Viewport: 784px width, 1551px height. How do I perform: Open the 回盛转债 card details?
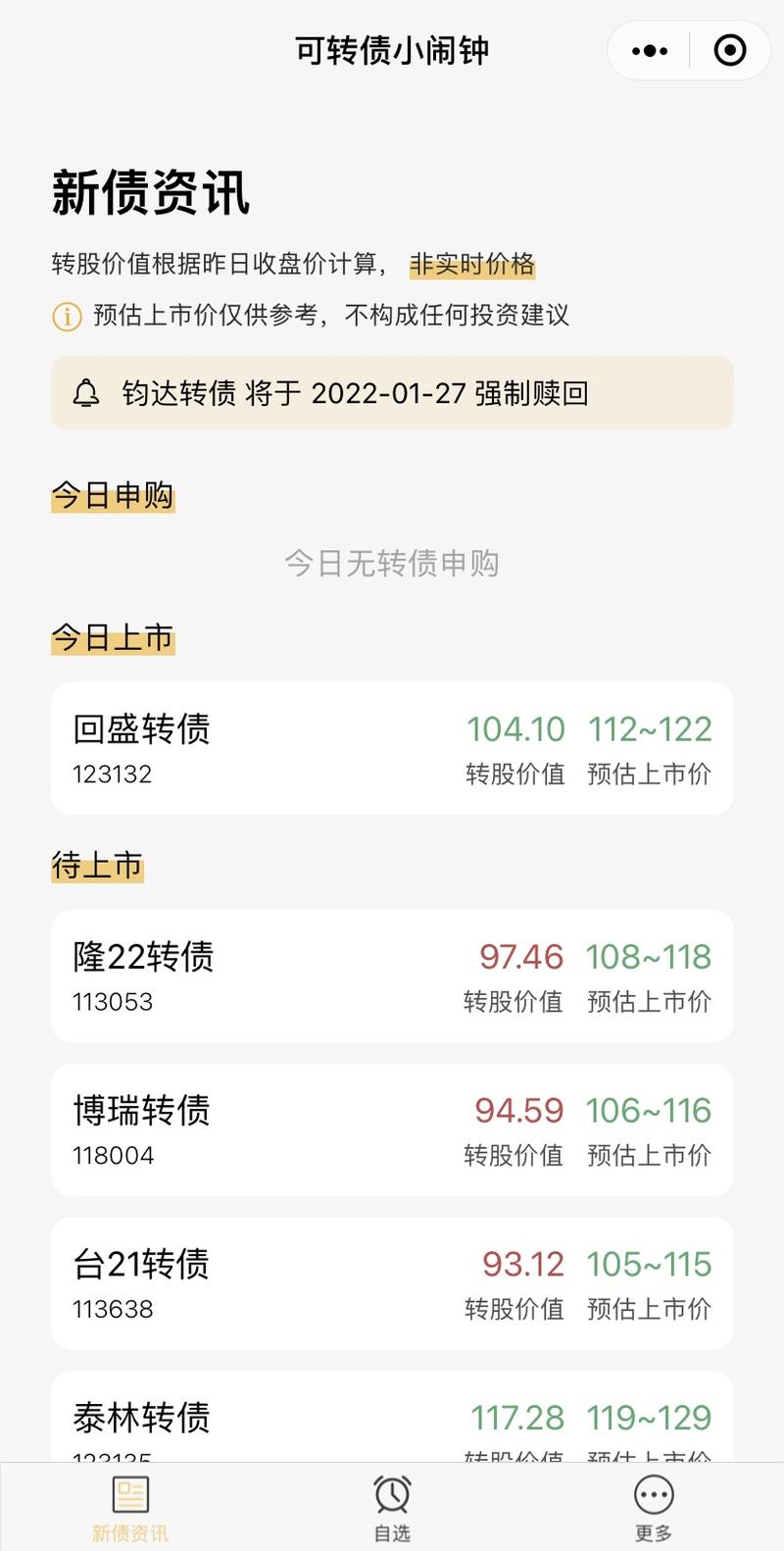[x=392, y=748]
